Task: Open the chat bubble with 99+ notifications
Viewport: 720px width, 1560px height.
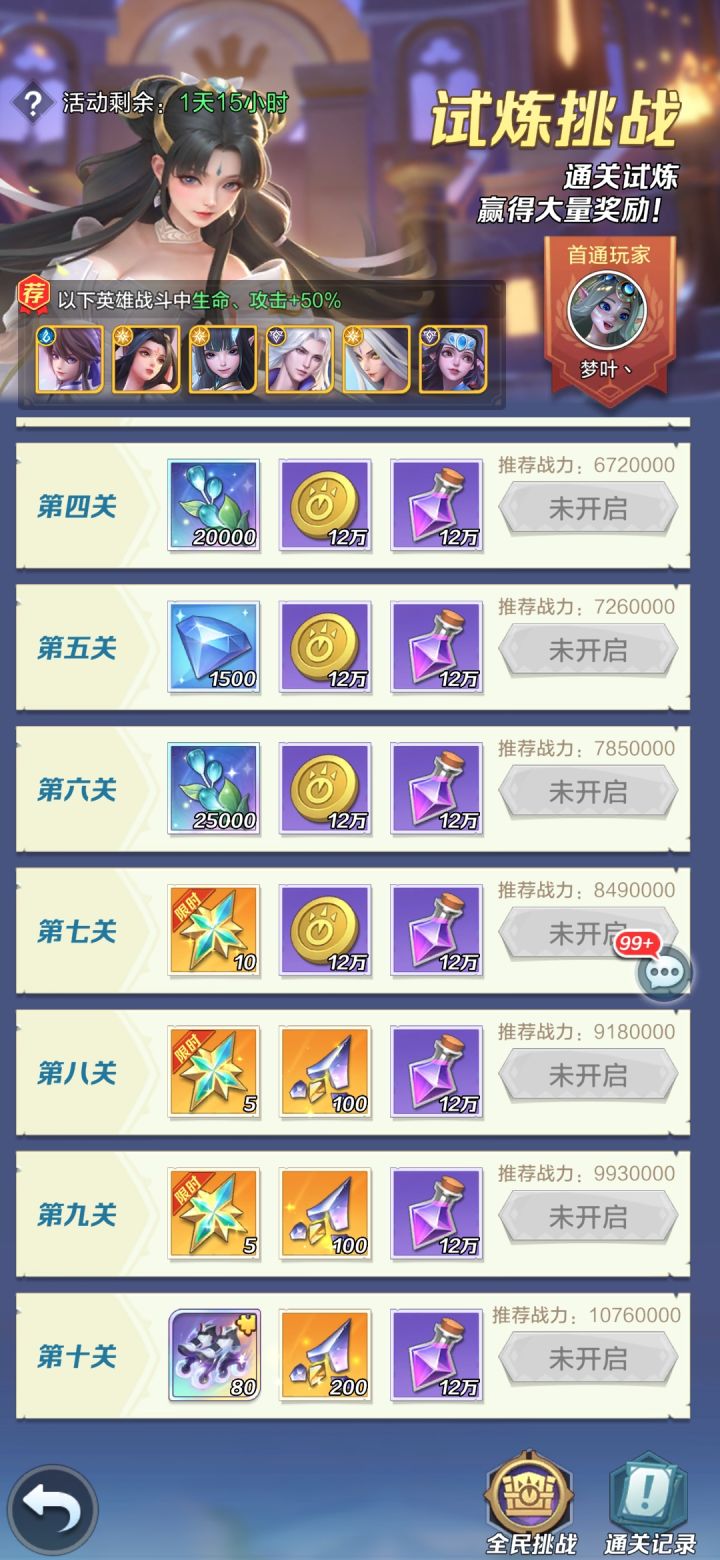Action: click(663, 972)
